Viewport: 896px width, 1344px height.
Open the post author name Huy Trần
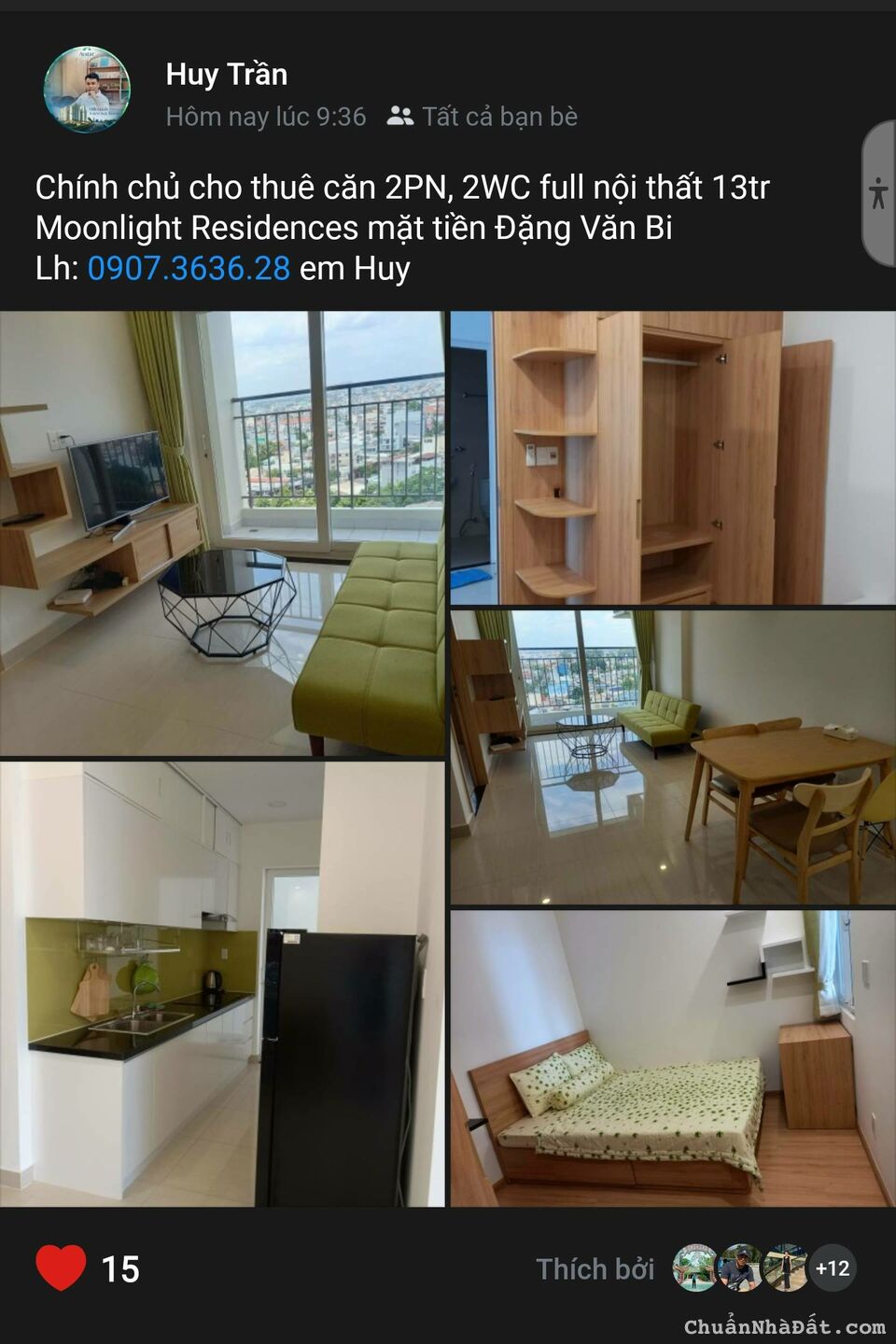[x=226, y=75]
